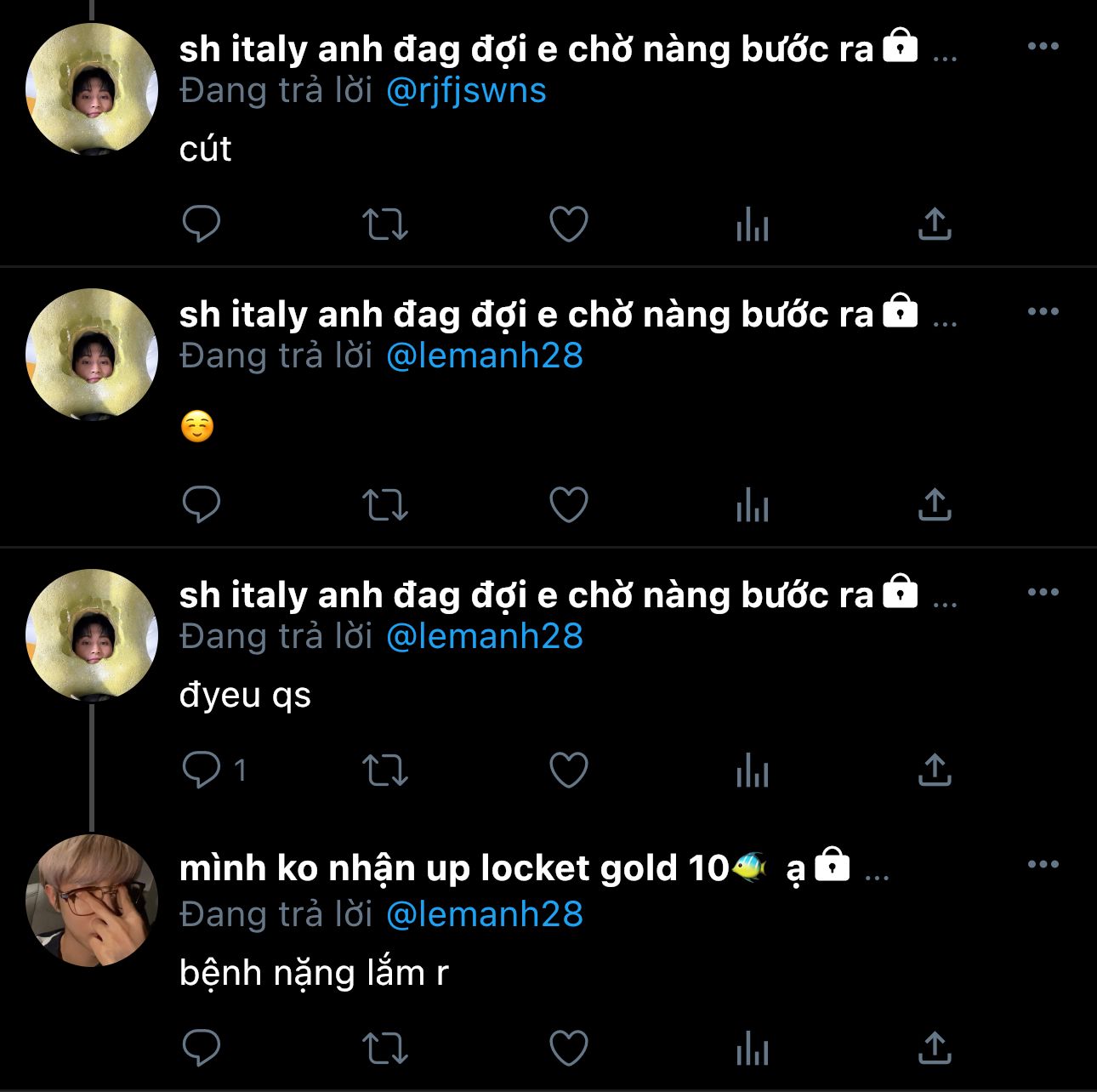Reply to the "cút" tweet
Image resolution: width=1097 pixels, height=1092 pixels.
tap(202, 225)
